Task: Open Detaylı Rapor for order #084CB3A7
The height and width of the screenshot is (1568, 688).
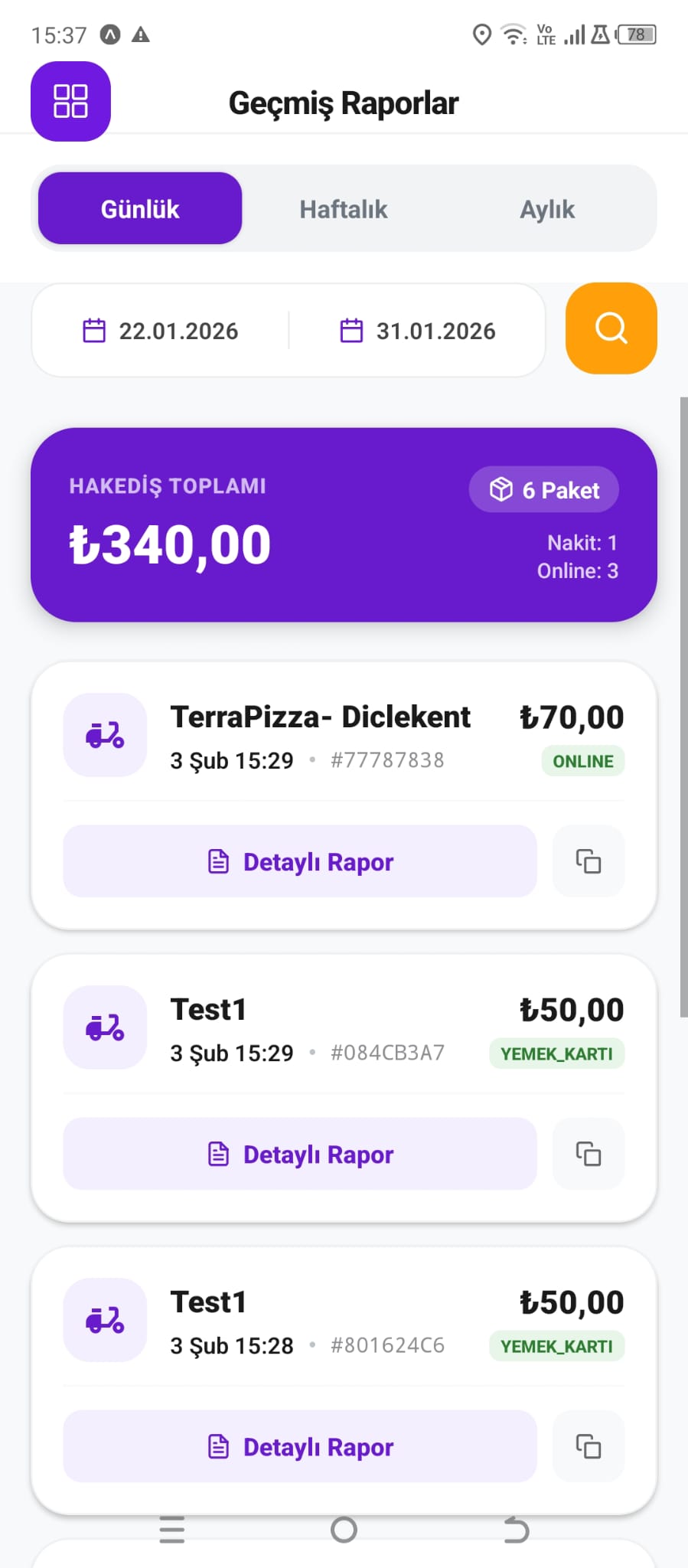Action: coord(300,1154)
